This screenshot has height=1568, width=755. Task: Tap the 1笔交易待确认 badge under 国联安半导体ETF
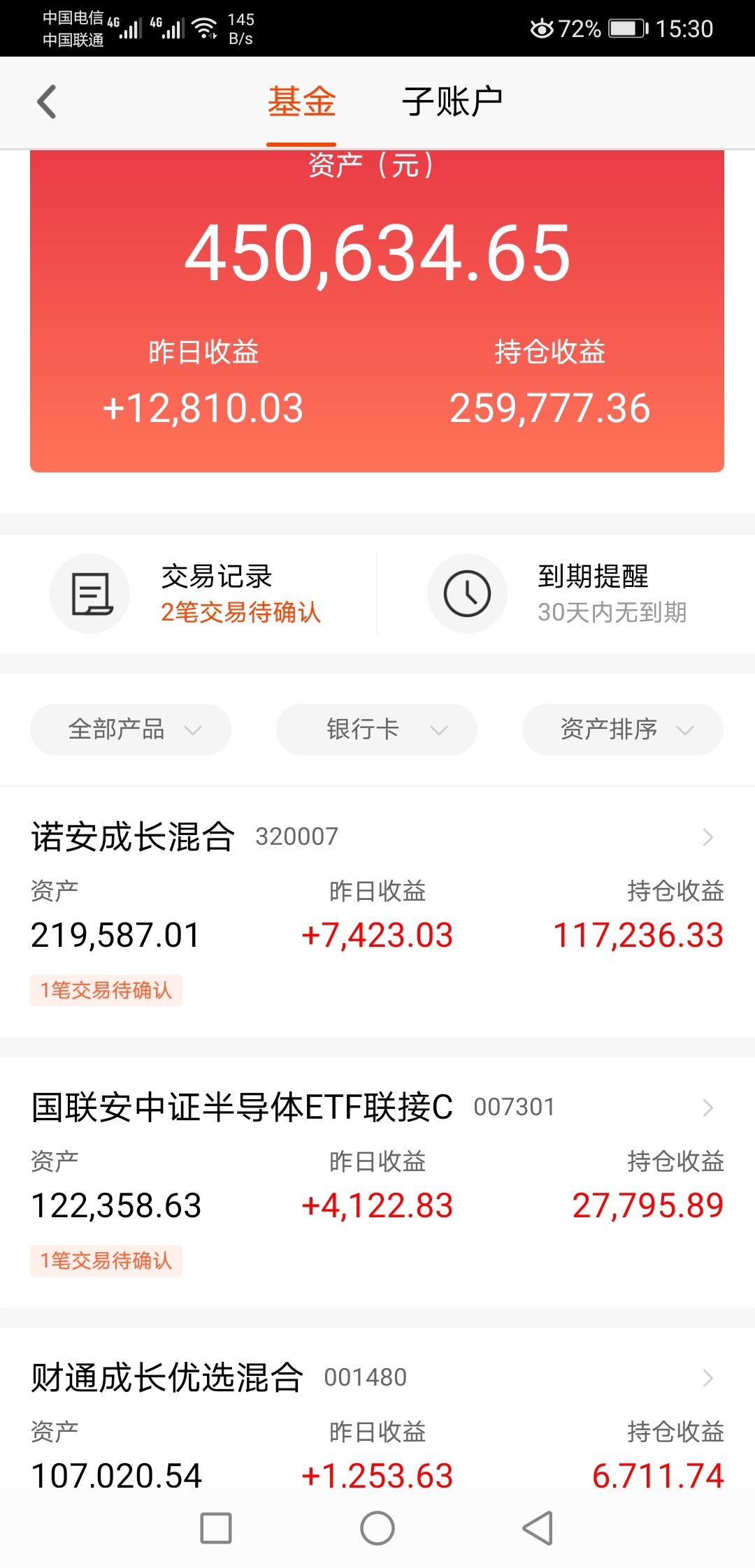click(x=106, y=1261)
